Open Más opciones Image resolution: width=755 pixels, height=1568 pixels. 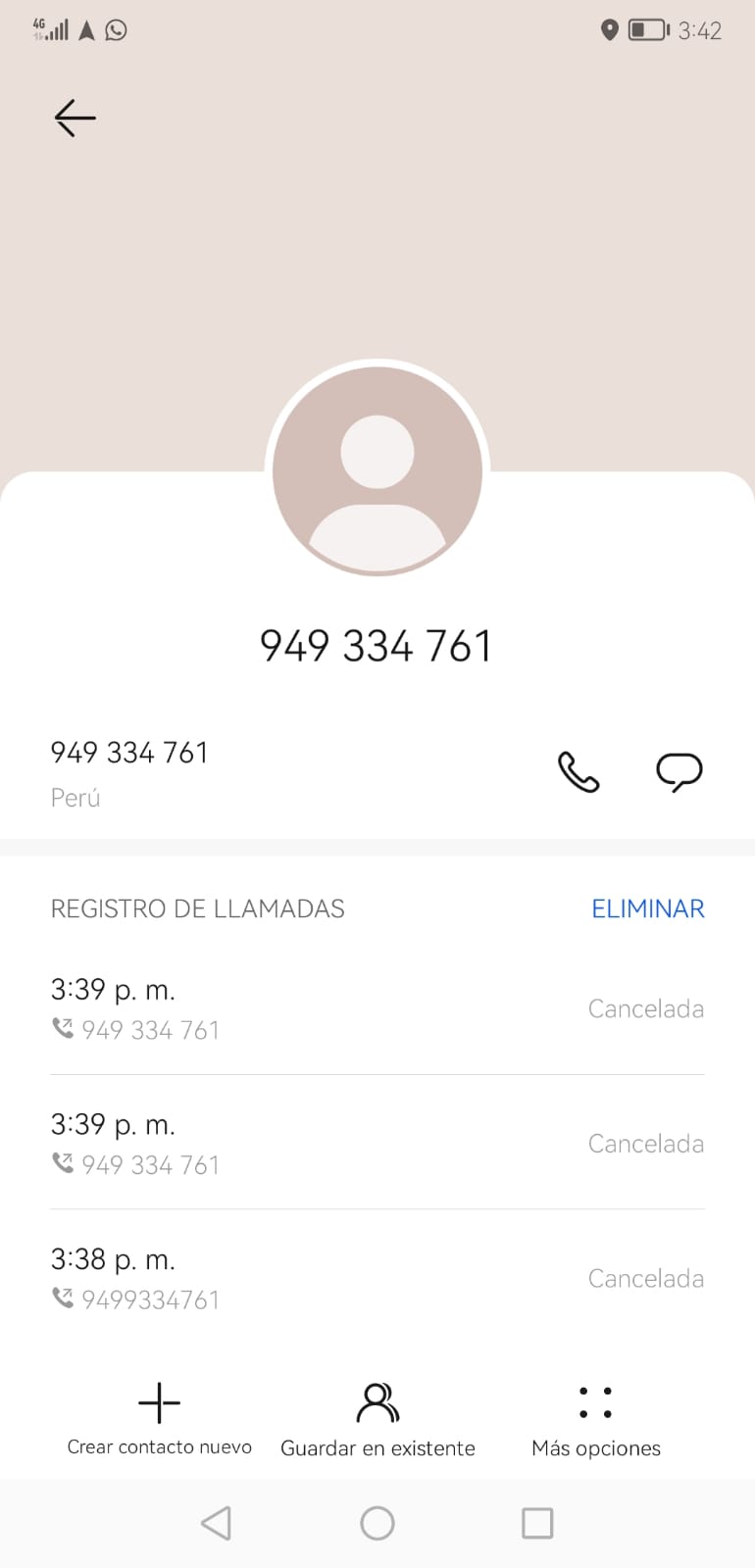coord(595,1420)
